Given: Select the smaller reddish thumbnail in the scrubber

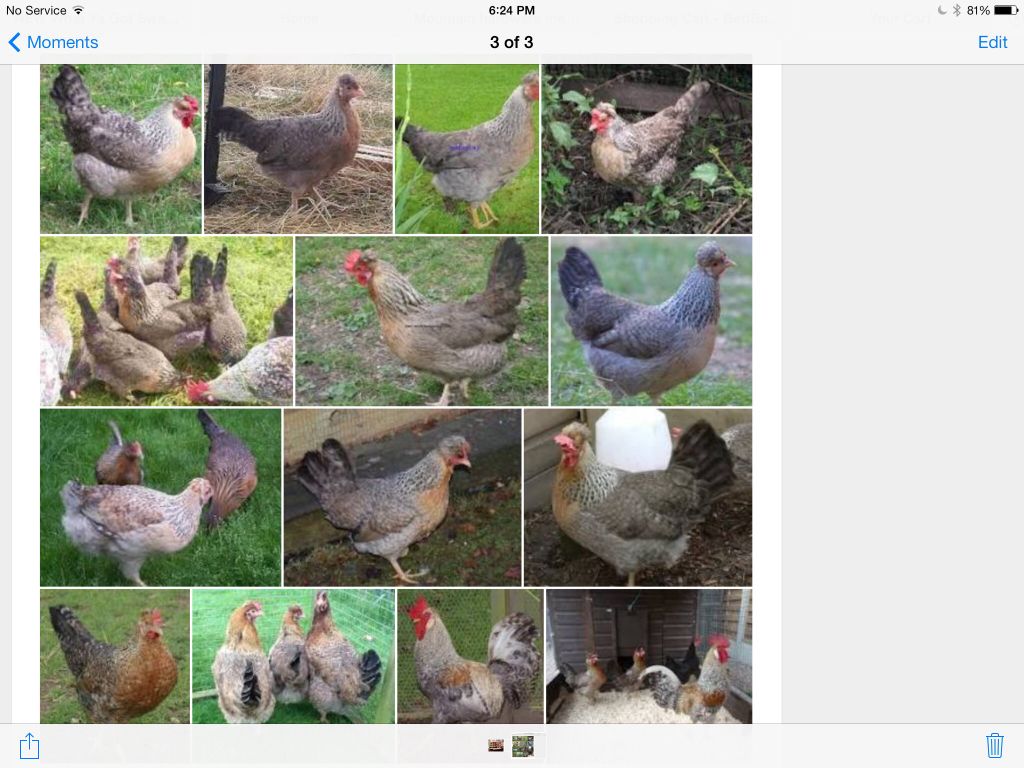Looking at the screenshot, I should pos(496,745).
